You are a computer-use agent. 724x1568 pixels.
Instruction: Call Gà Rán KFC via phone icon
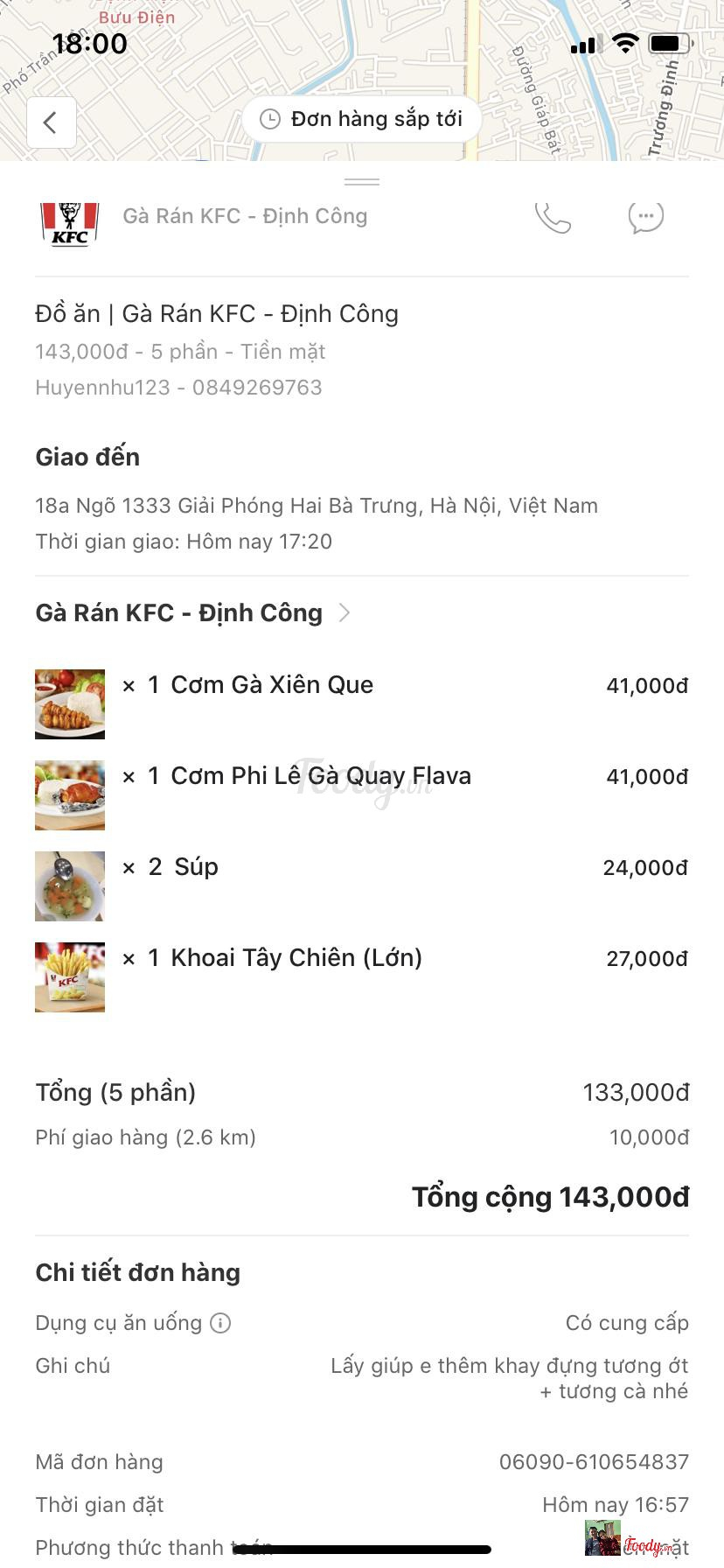click(x=553, y=218)
